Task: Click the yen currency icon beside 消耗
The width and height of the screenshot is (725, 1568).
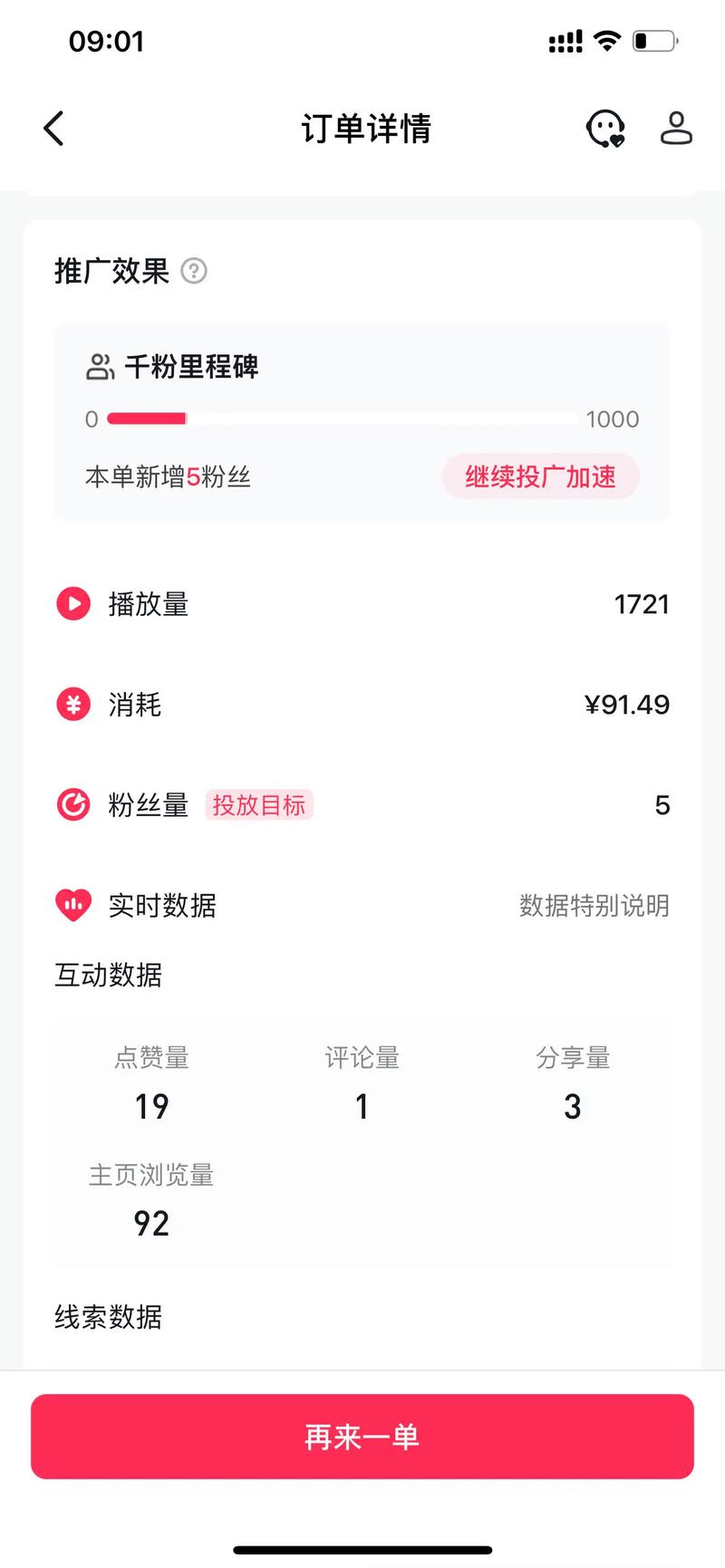Action: (73, 704)
